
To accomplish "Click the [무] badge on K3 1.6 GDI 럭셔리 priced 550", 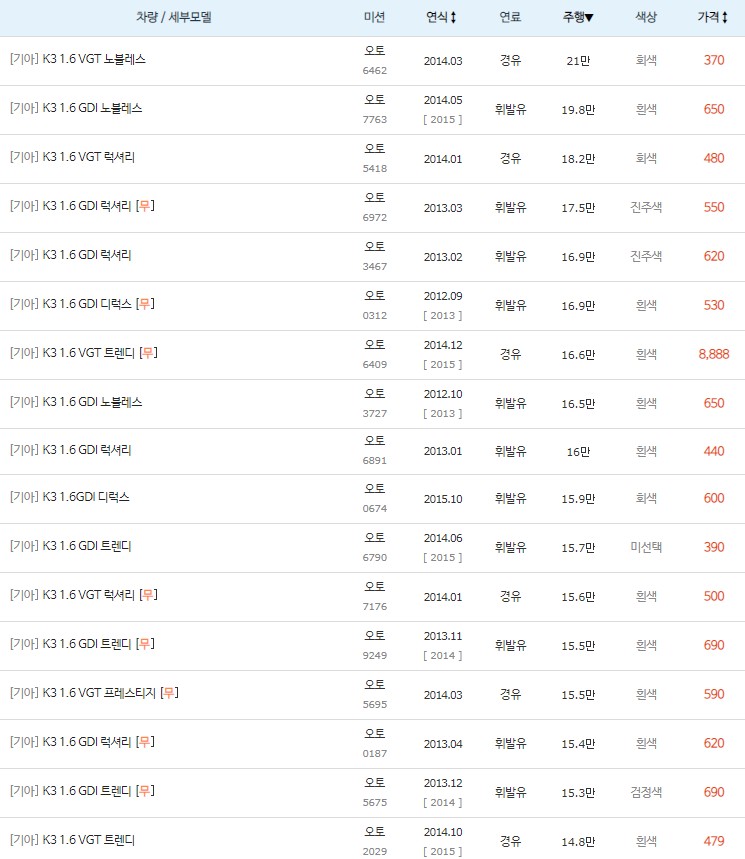I will point(146,207).
